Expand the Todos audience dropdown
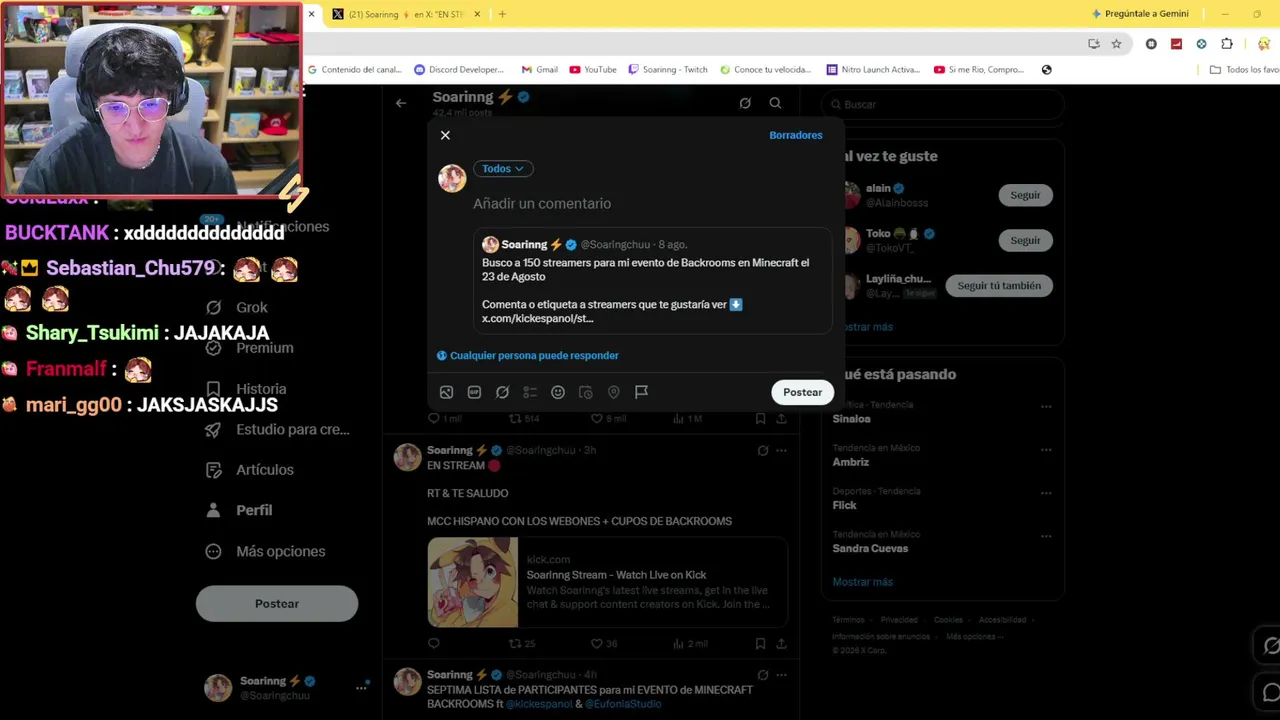Screen dimensions: 1280x720 (x=503, y=169)
